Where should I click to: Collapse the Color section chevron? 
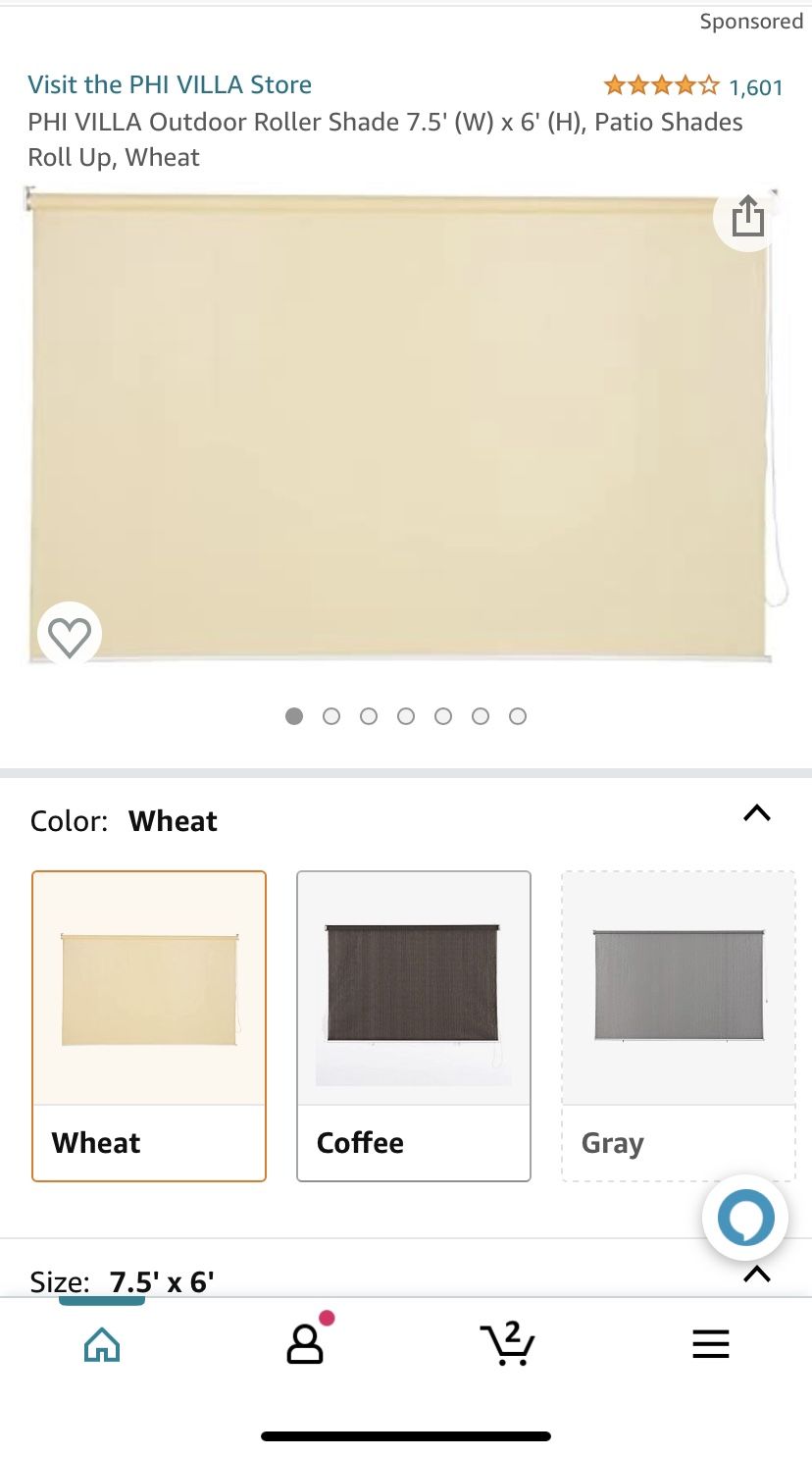757,813
